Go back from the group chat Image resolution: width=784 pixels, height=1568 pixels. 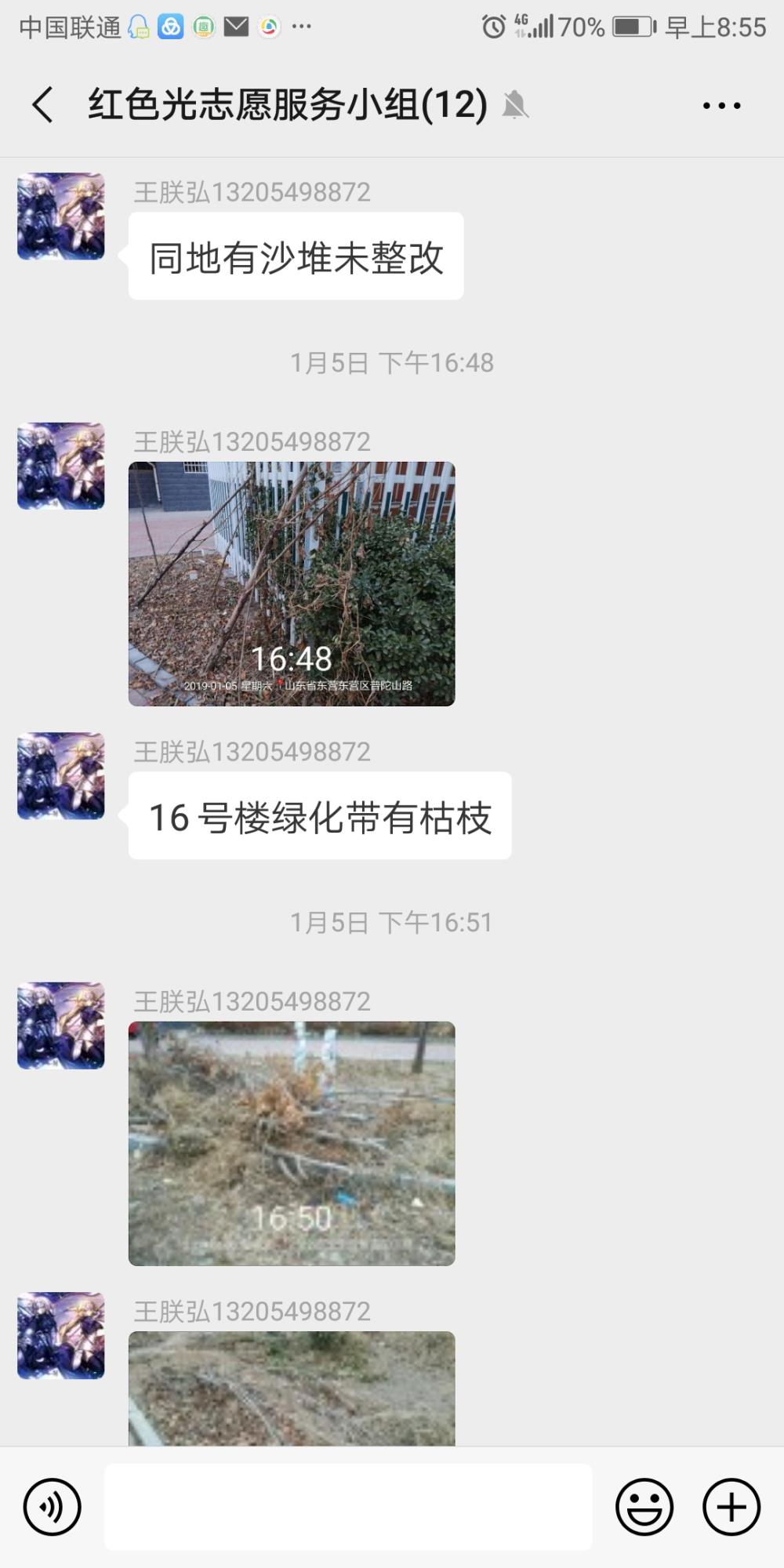[43, 104]
